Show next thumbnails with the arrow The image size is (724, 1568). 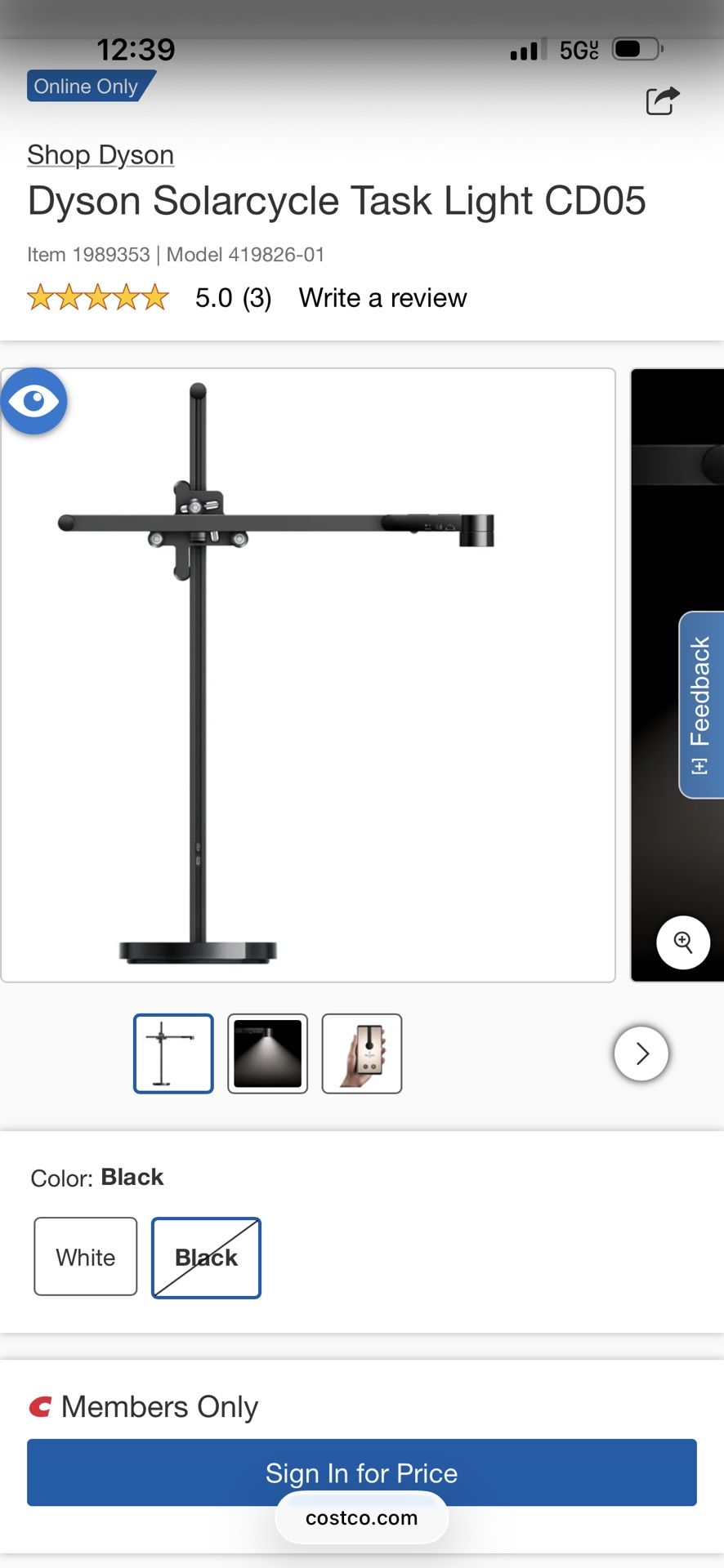(641, 1053)
